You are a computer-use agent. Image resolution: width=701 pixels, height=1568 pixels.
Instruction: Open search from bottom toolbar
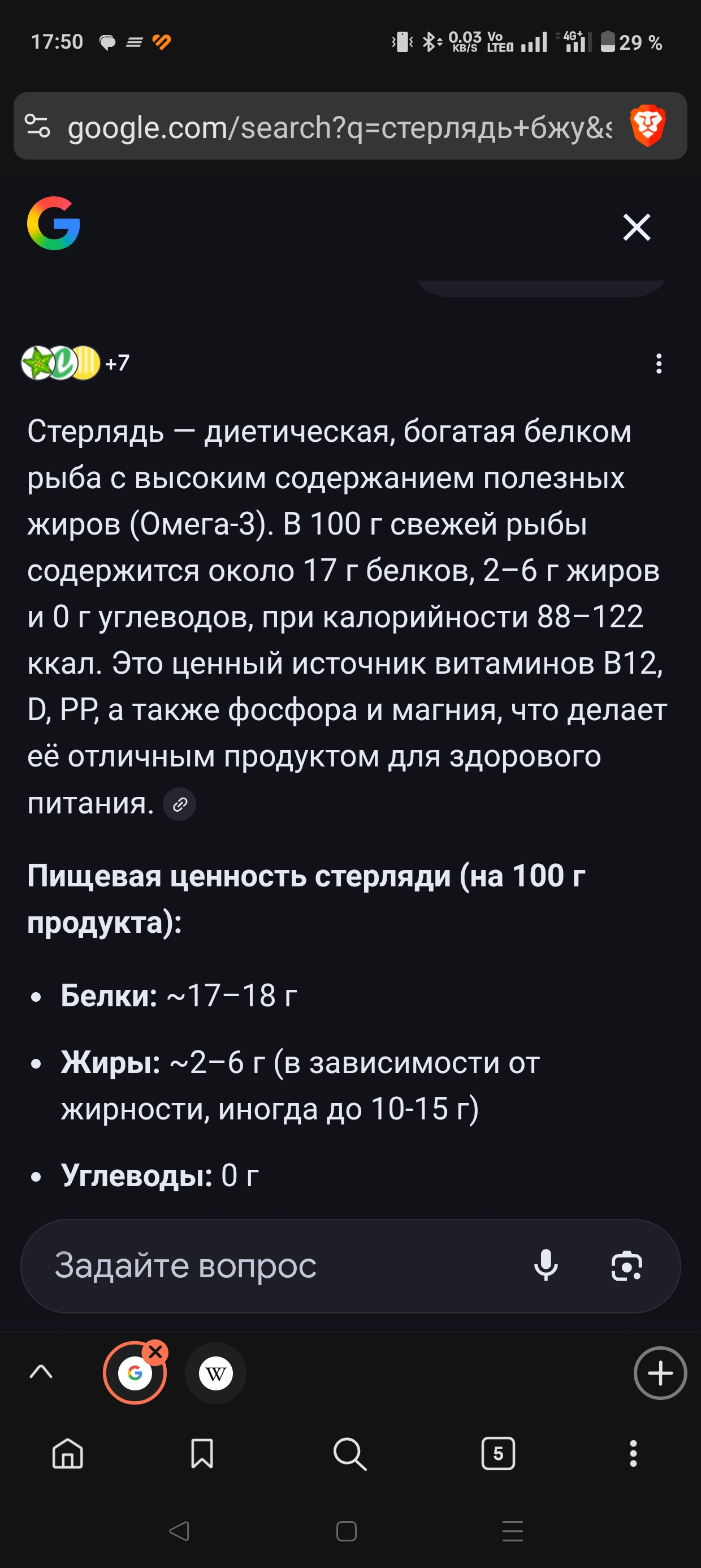pos(350,1454)
